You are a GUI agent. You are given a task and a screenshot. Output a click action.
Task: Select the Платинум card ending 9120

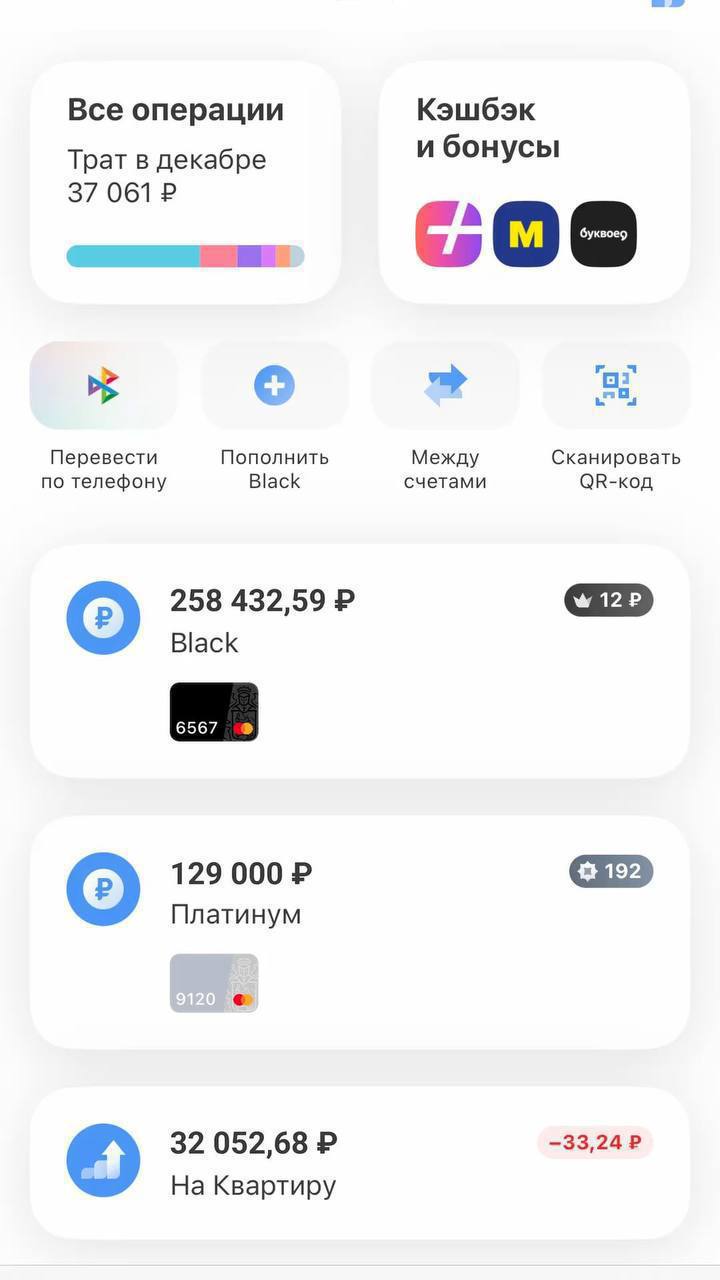pos(214,983)
